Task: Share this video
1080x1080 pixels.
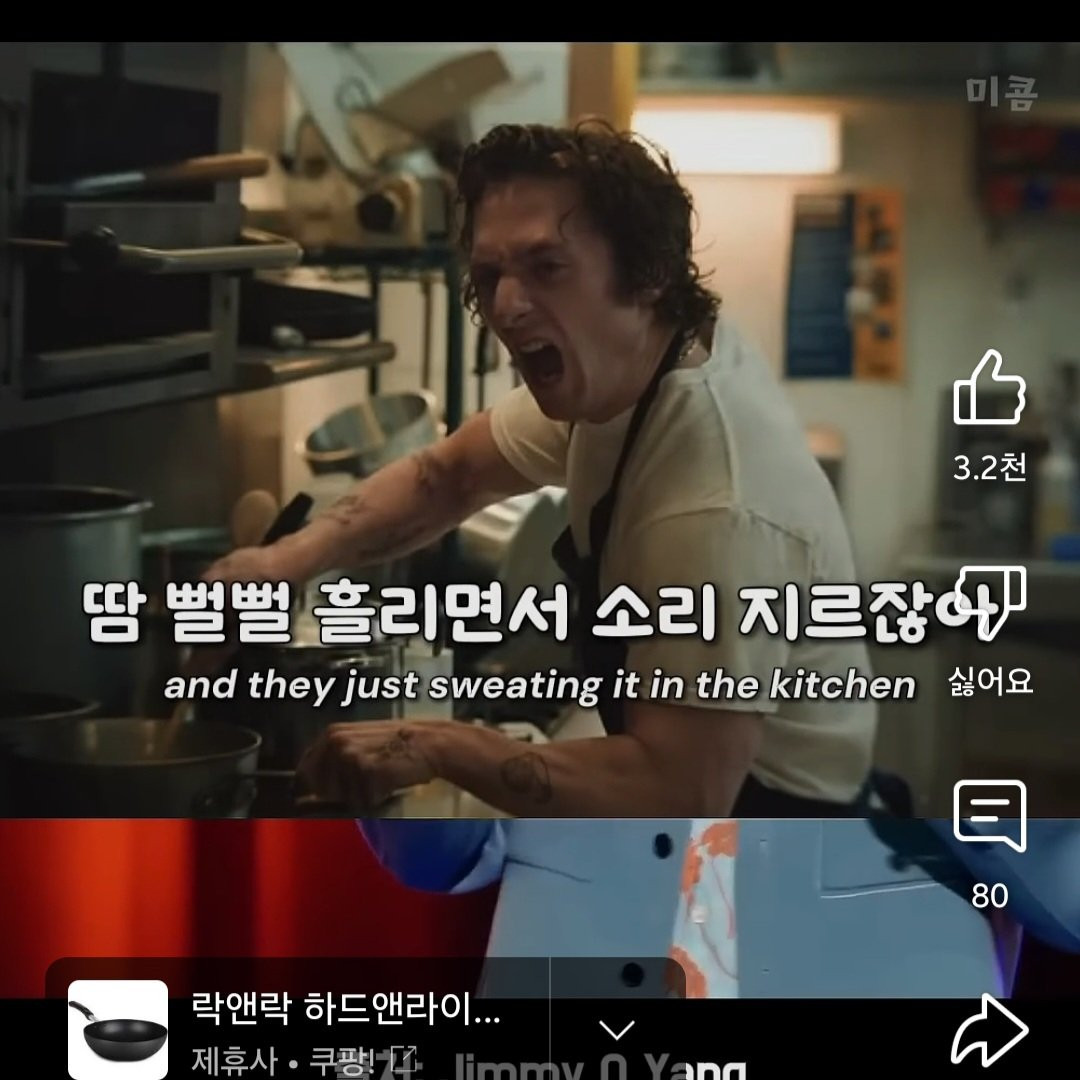Action: pyautogui.click(x=989, y=1030)
